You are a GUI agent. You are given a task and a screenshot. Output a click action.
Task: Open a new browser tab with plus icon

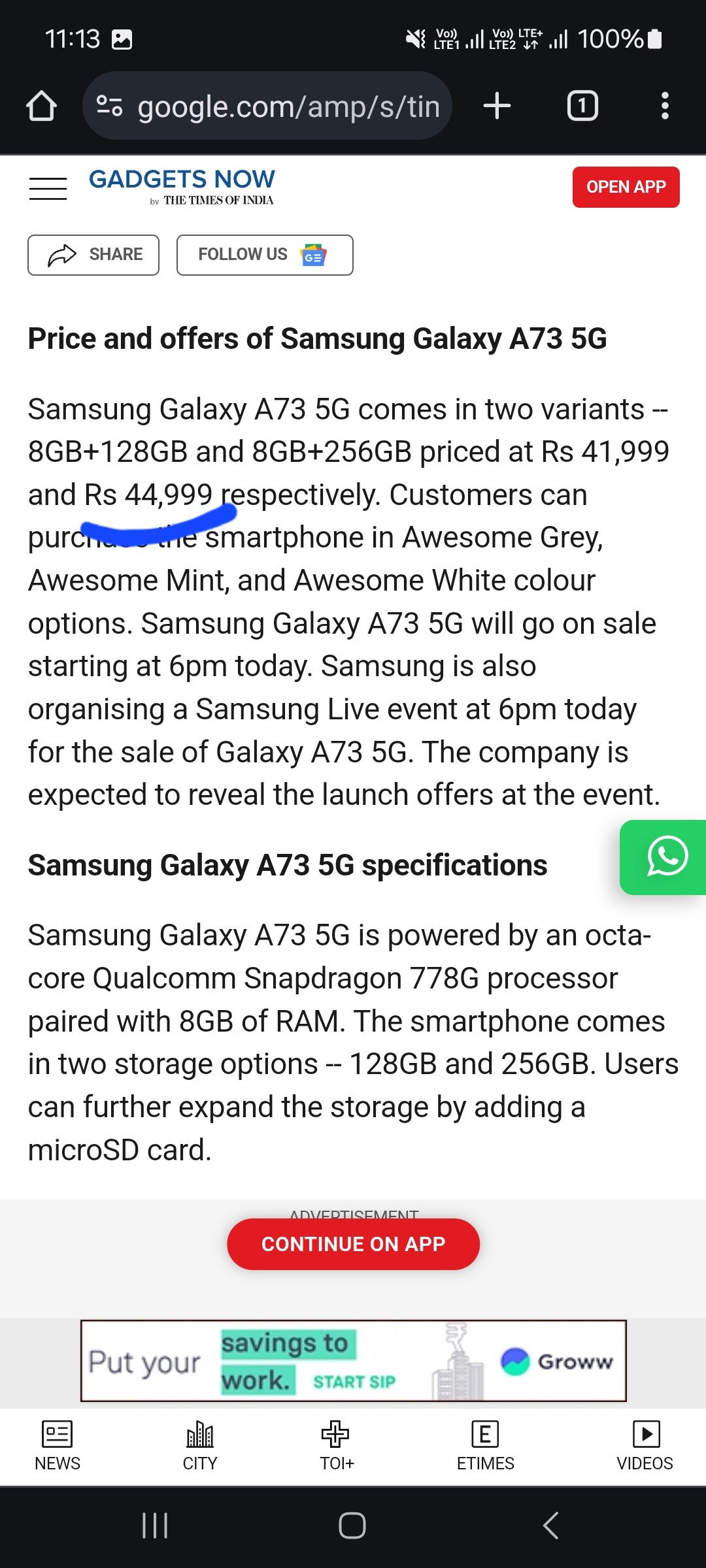496,105
